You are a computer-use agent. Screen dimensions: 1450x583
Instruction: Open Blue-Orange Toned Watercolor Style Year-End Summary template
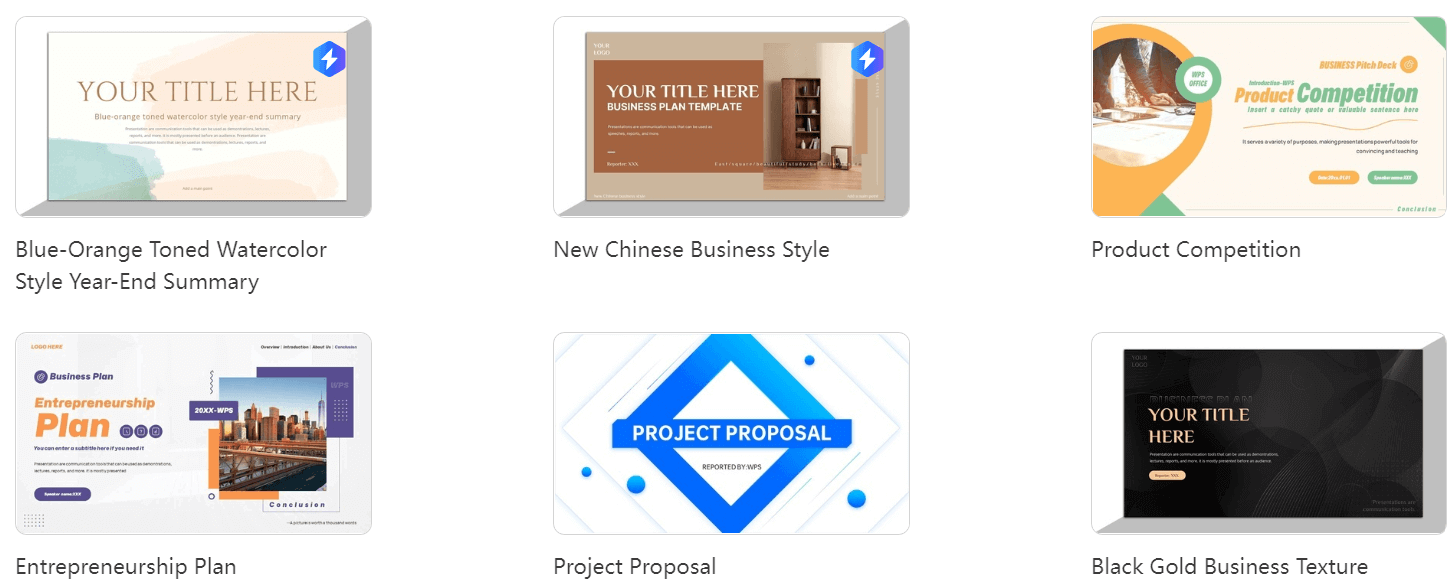[x=193, y=117]
